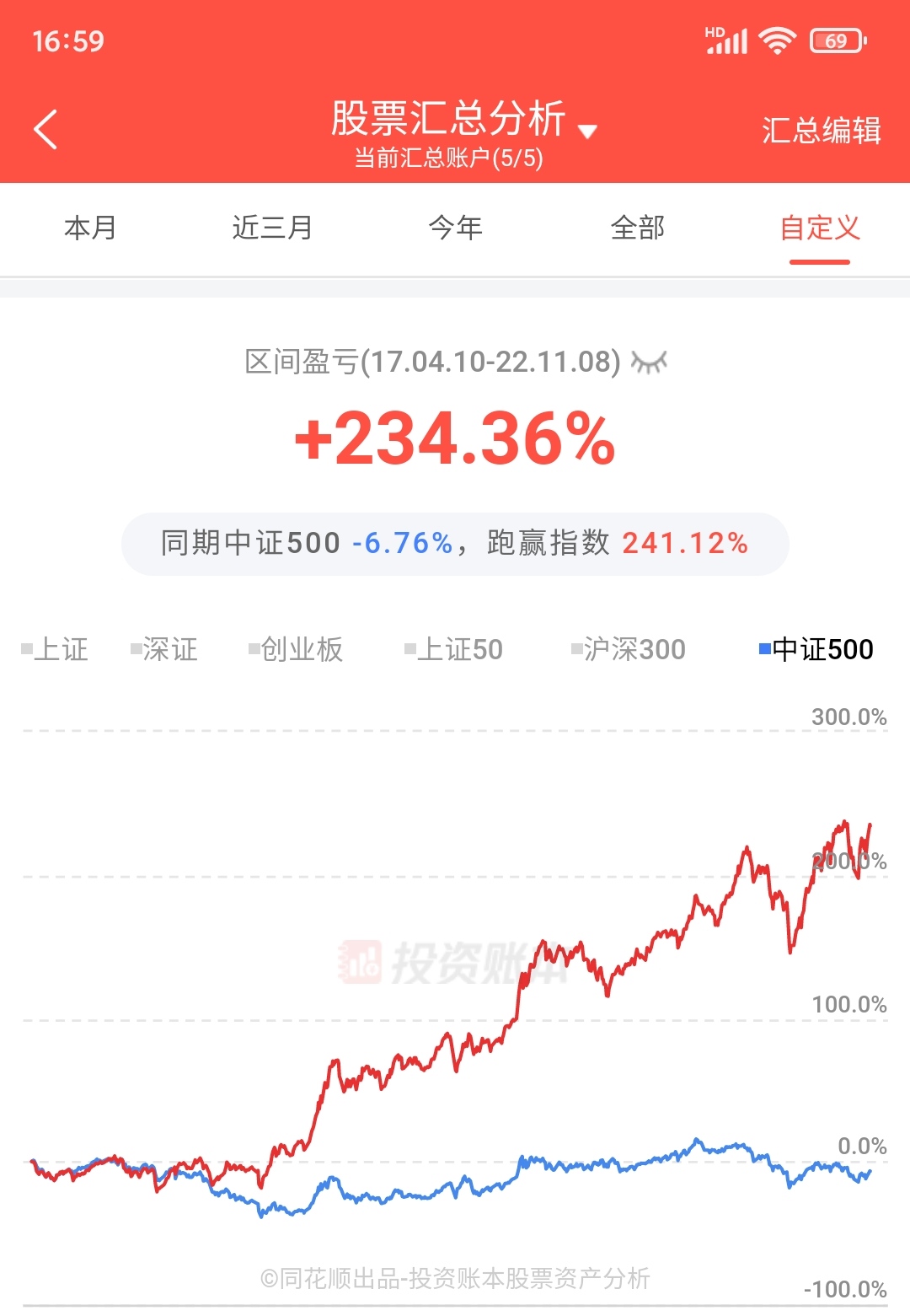Compare against the 深证 index
The height and width of the screenshot is (1316, 910).
pos(165,649)
